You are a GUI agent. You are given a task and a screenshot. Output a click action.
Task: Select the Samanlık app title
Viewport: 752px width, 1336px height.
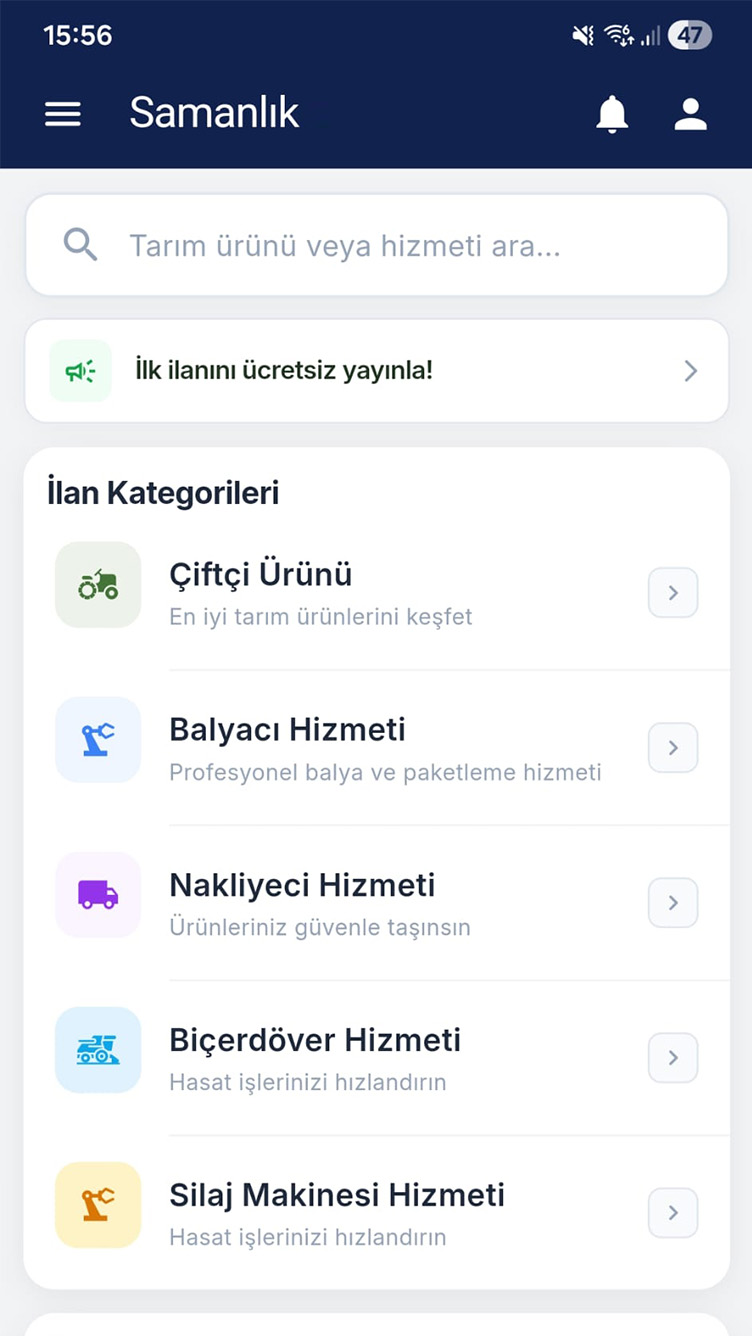(213, 114)
